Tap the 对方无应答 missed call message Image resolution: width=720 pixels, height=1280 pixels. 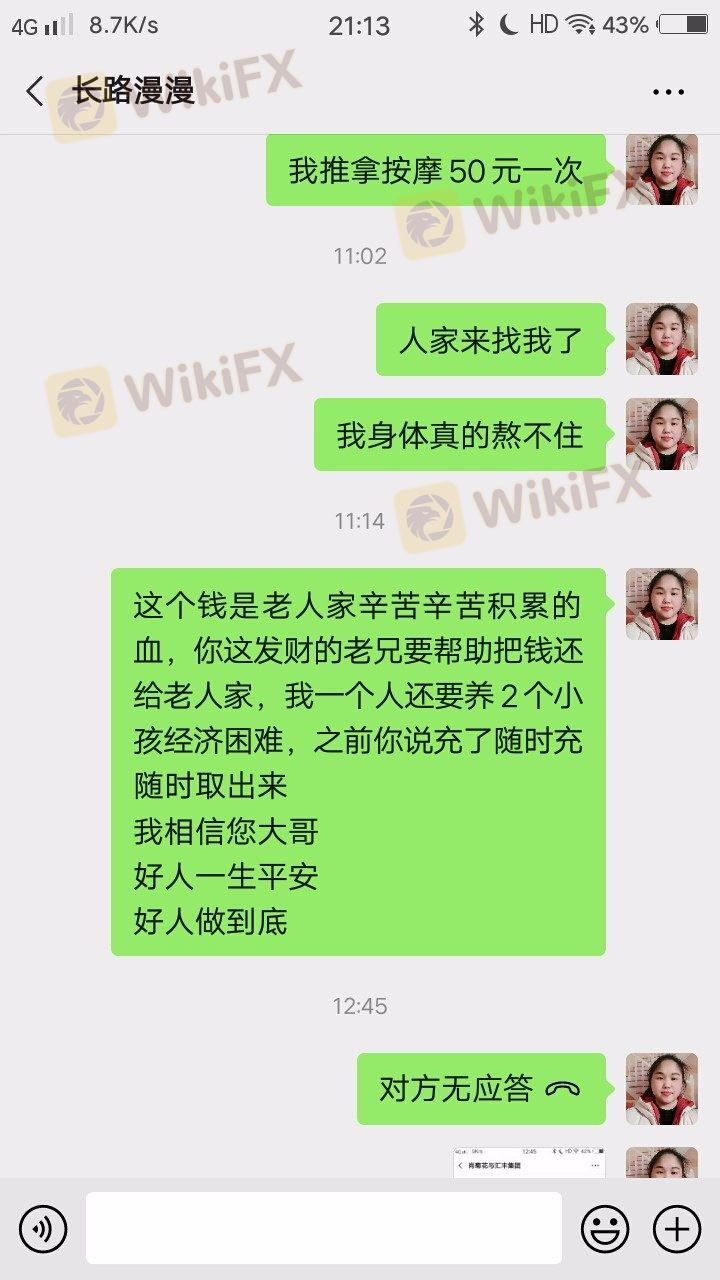[481, 1089]
